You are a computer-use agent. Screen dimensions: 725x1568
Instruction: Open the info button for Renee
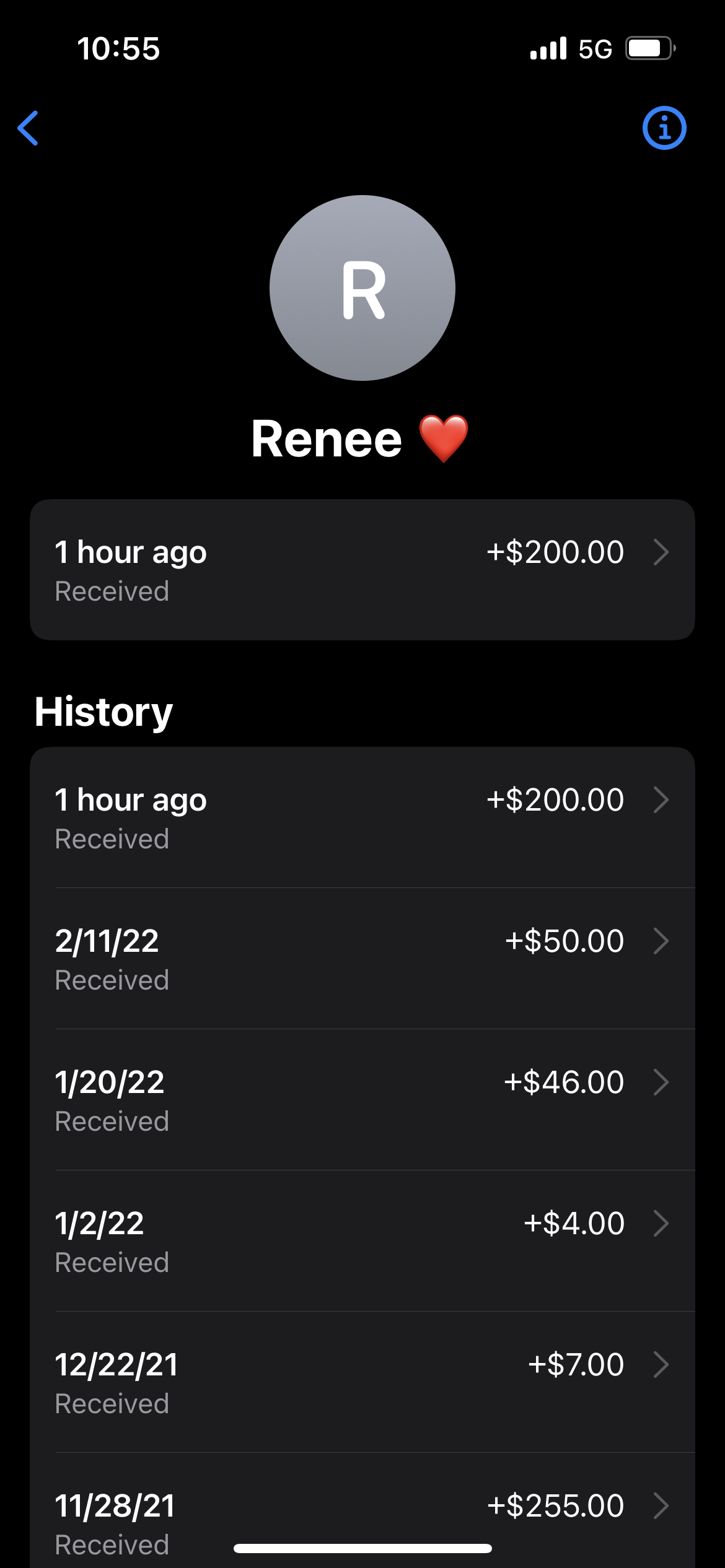click(x=664, y=128)
